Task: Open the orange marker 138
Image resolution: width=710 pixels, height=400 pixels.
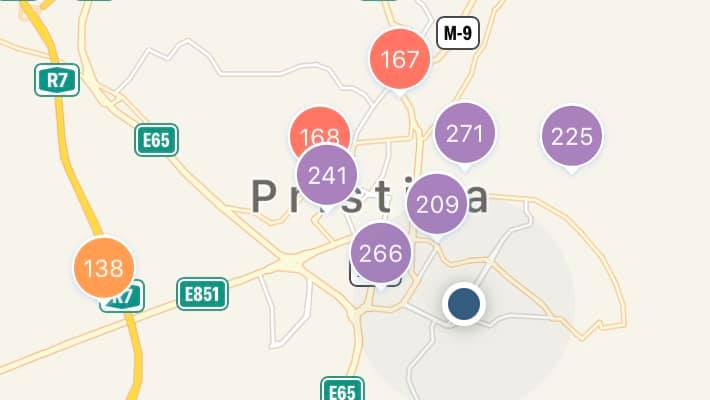Action: click(x=103, y=267)
